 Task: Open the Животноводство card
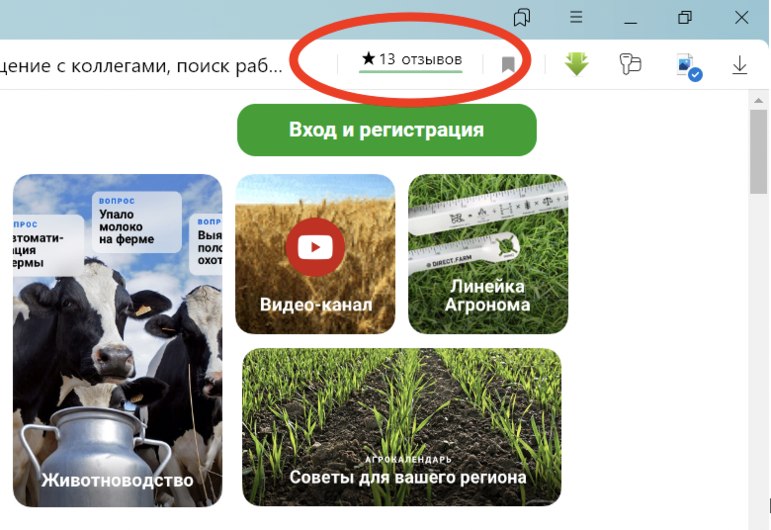(x=117, y=340)
